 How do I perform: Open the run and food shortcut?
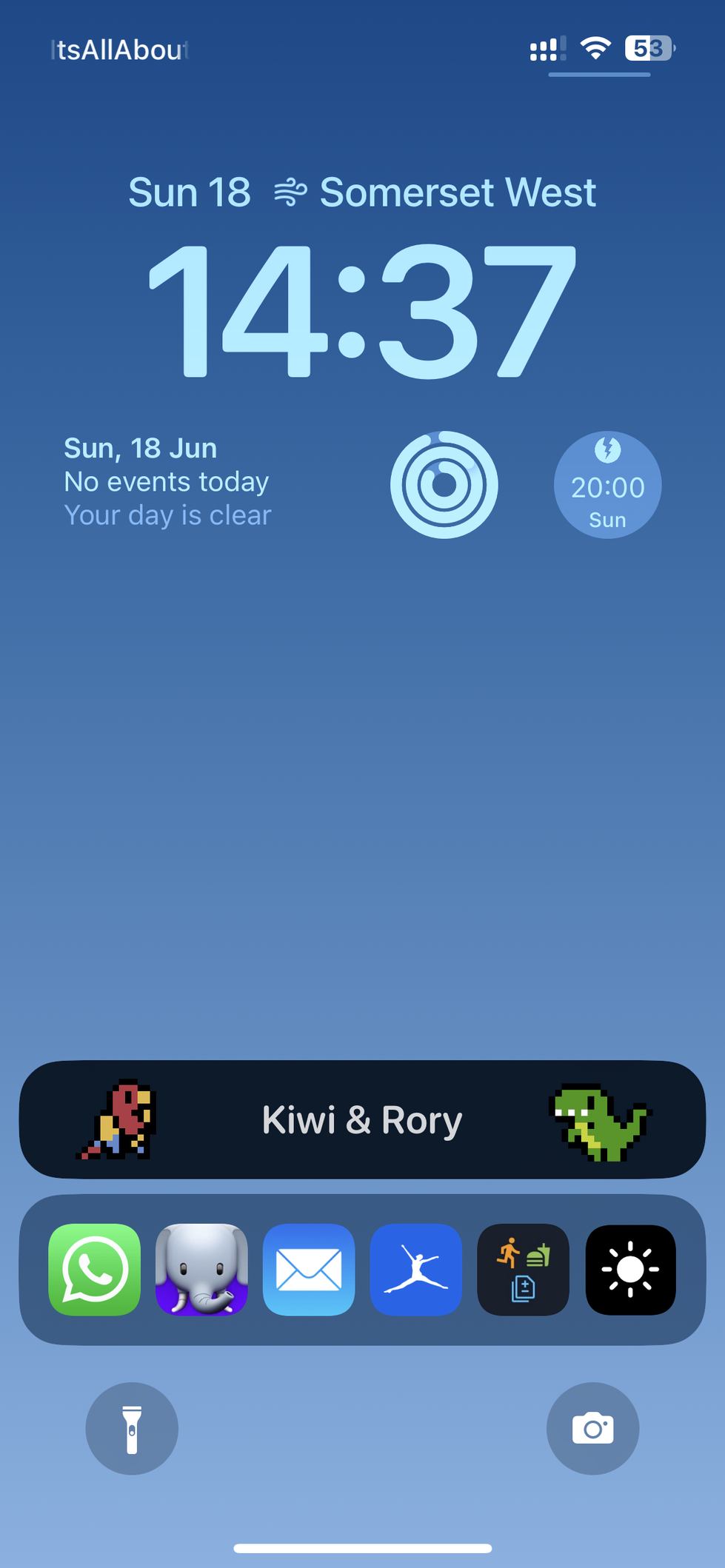click(x=523, y=1269)
